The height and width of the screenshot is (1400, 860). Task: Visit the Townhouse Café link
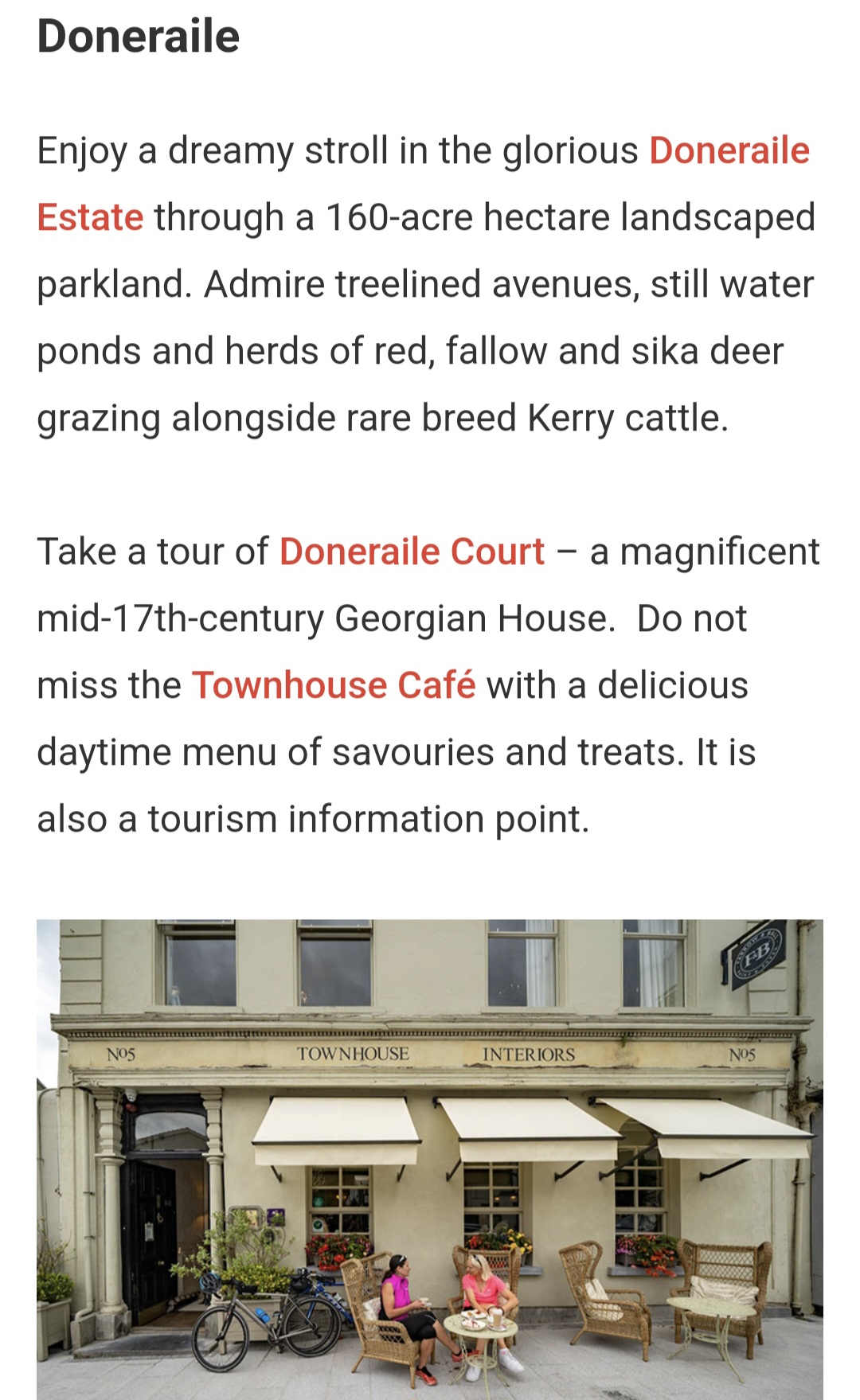pos(334,686)
